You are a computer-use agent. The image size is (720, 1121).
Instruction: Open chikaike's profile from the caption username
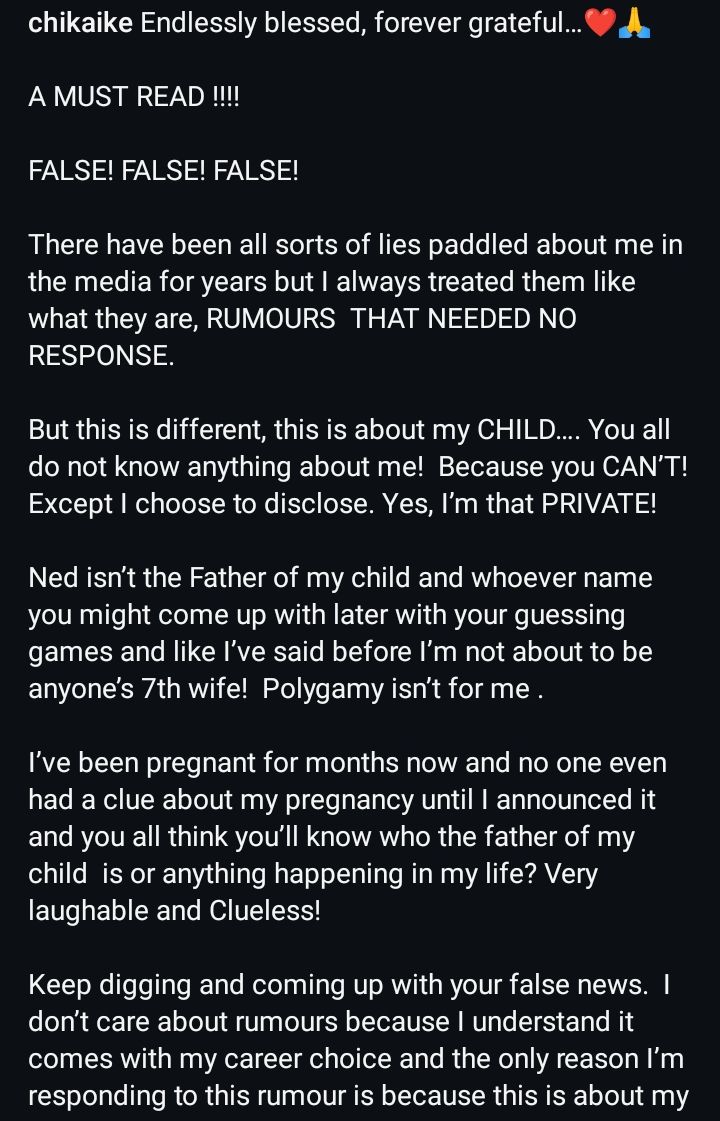click(80, 24)
